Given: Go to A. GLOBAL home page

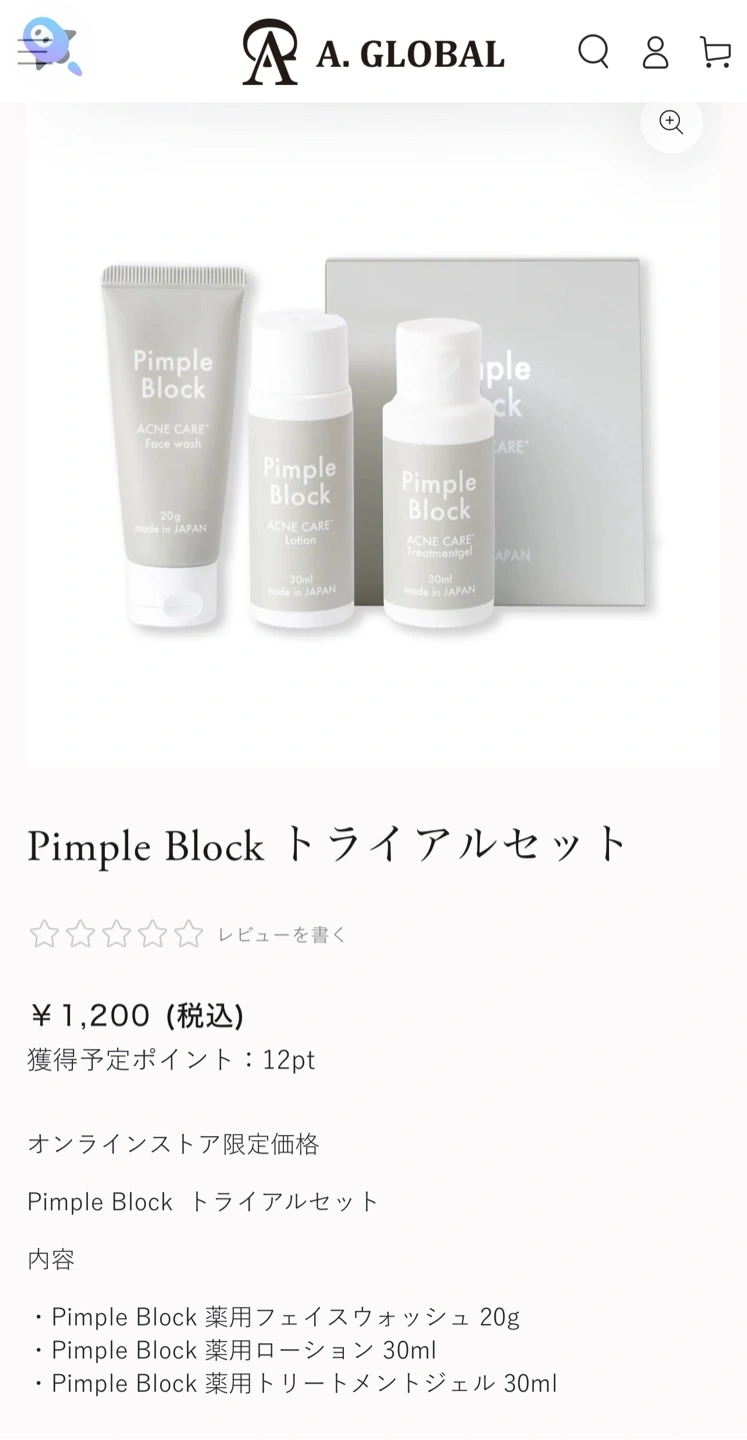Looking at the screenshot, I should click(373, 52).
